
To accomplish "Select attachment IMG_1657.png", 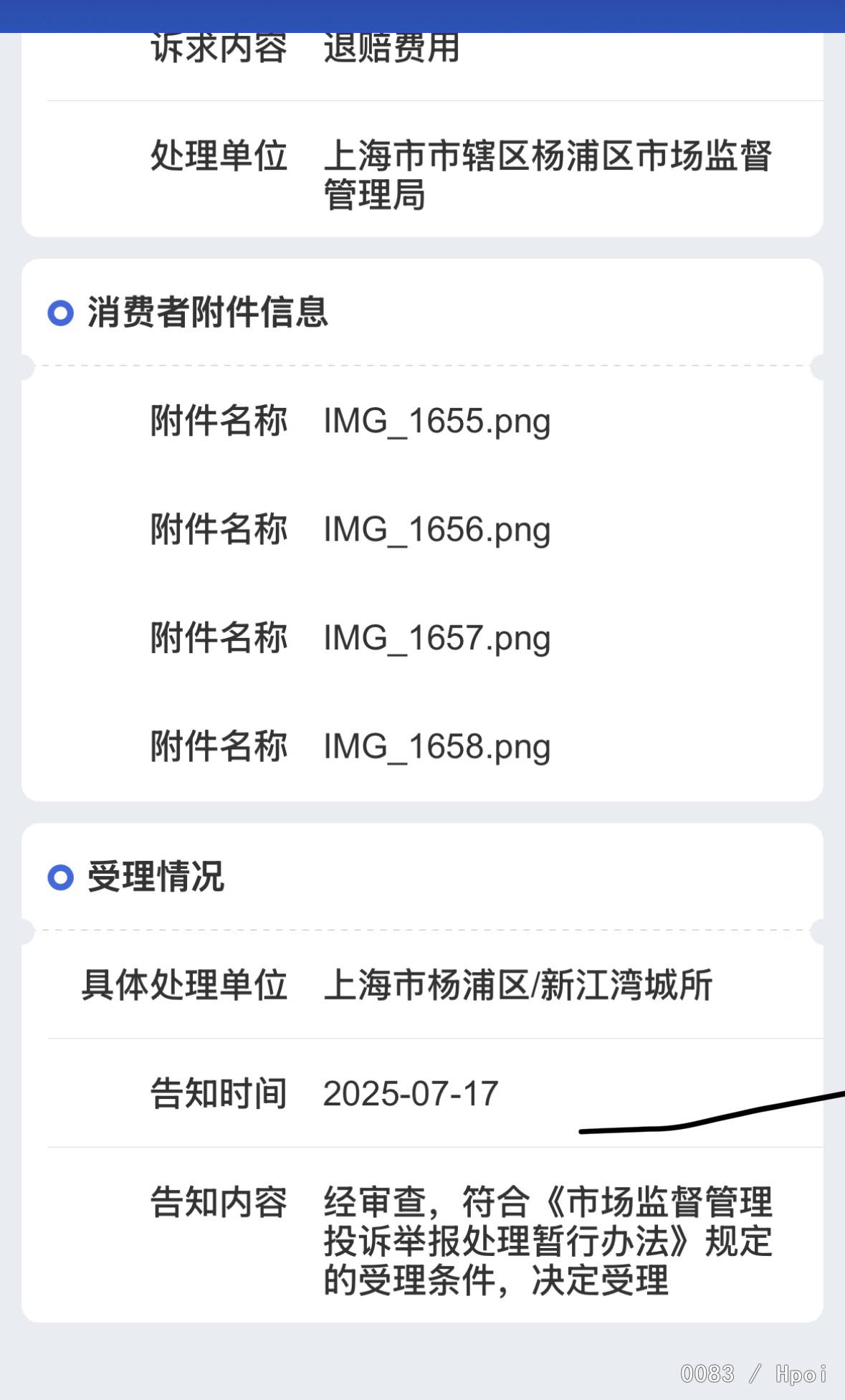I will [x=436, y=638].
